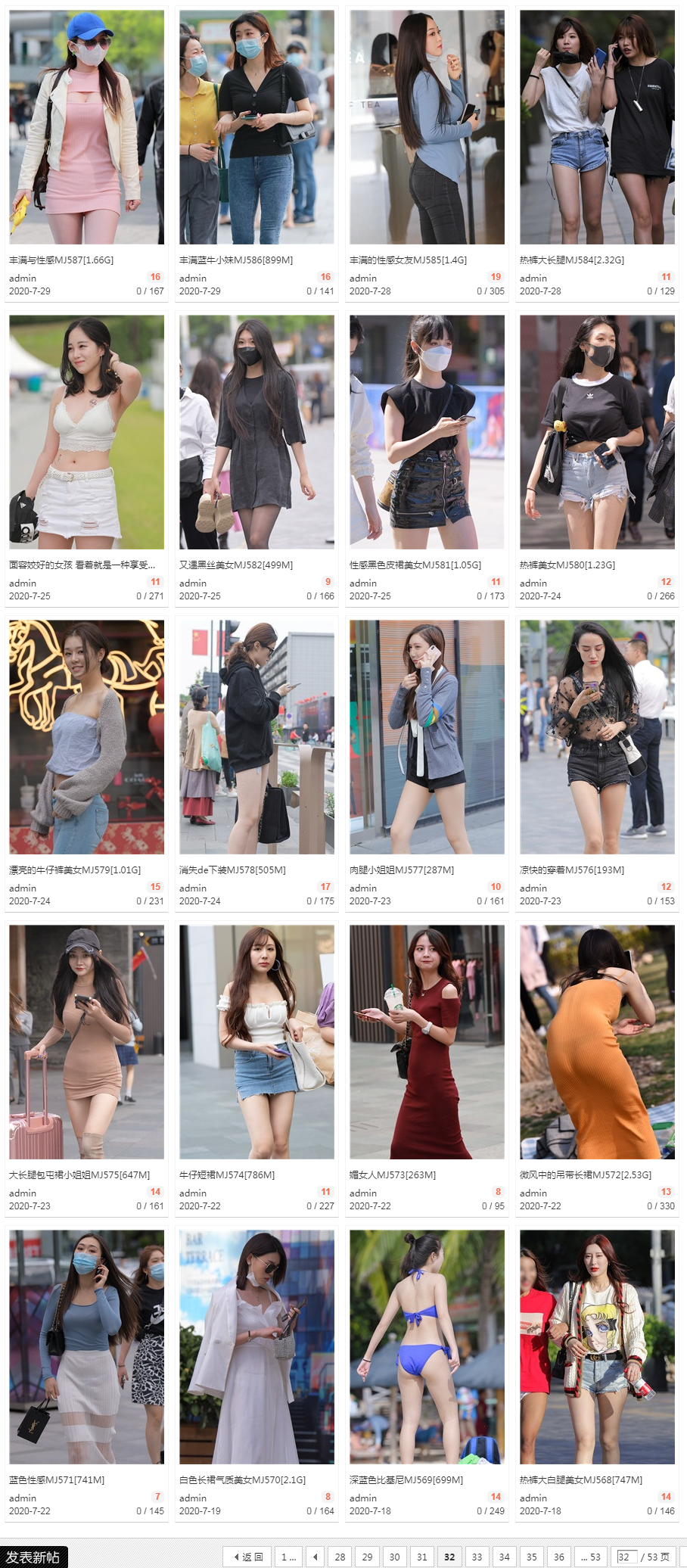Select page 36 in the pager
687x1568 pixels.
click(x=559, y=1557)
